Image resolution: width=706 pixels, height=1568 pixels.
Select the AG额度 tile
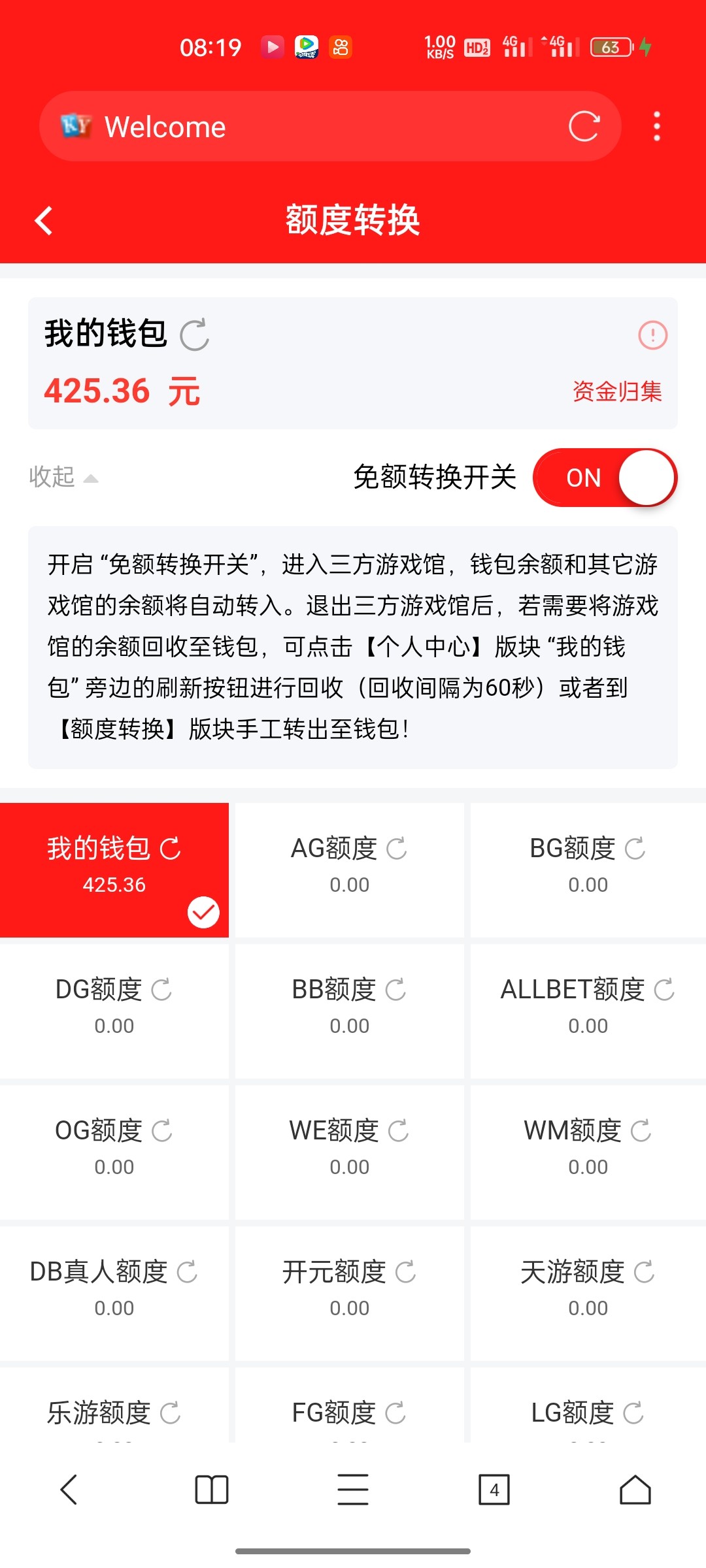pyautogui.click(x=349, y=869)
